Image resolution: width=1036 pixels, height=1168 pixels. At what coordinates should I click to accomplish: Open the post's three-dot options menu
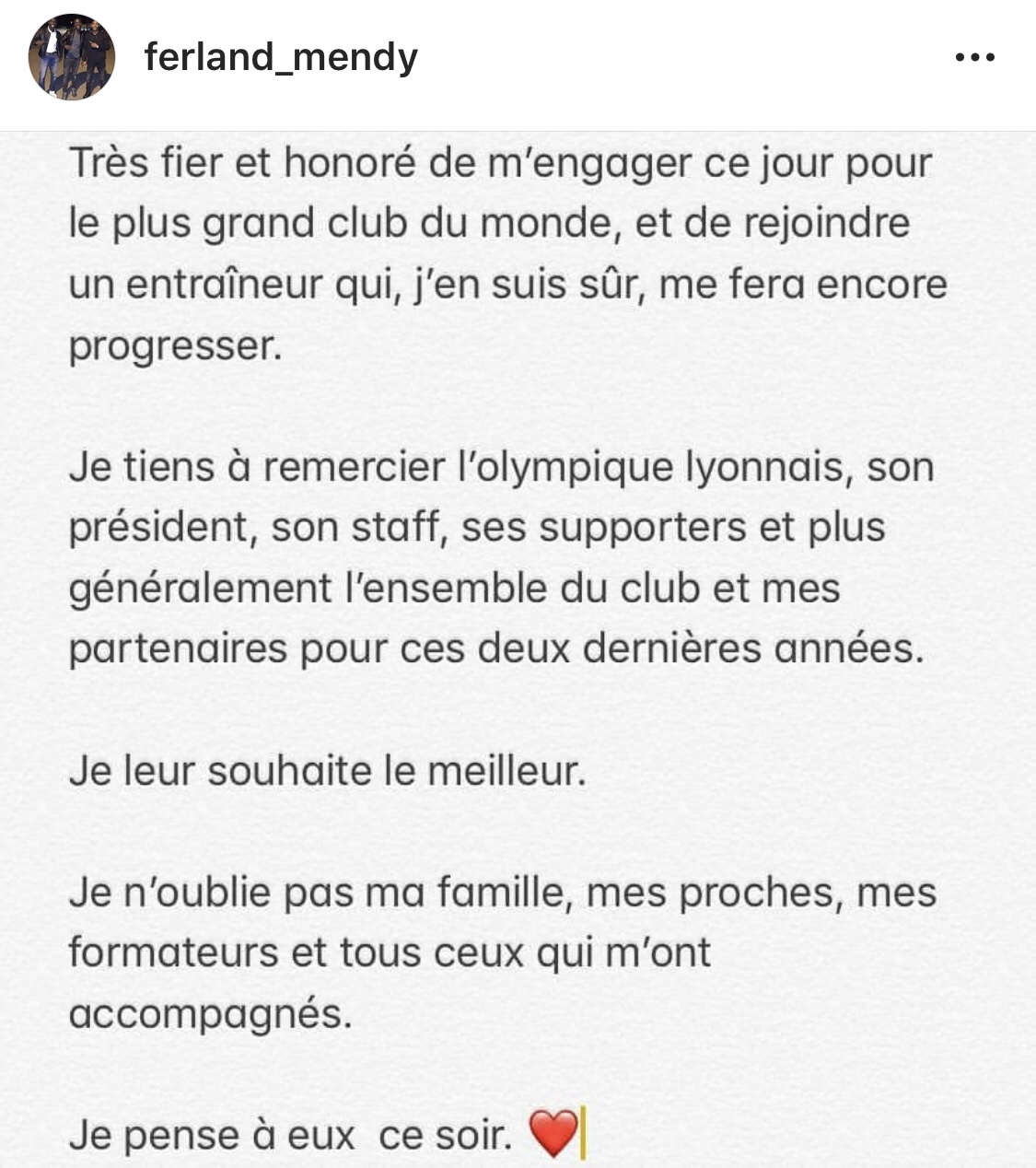pyautogui.click(x=974, y=58)
